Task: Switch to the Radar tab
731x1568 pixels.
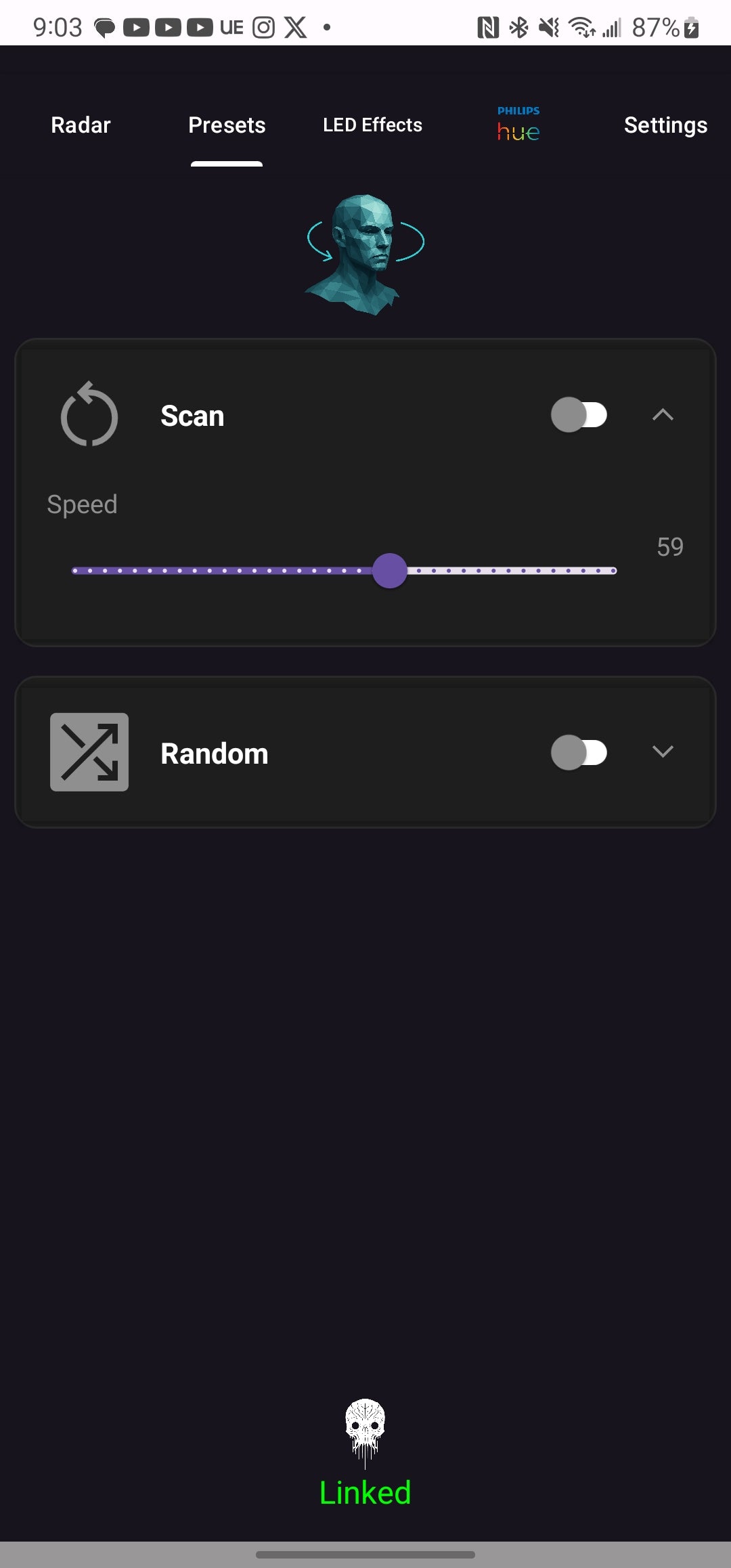Action: coord(81,125)
